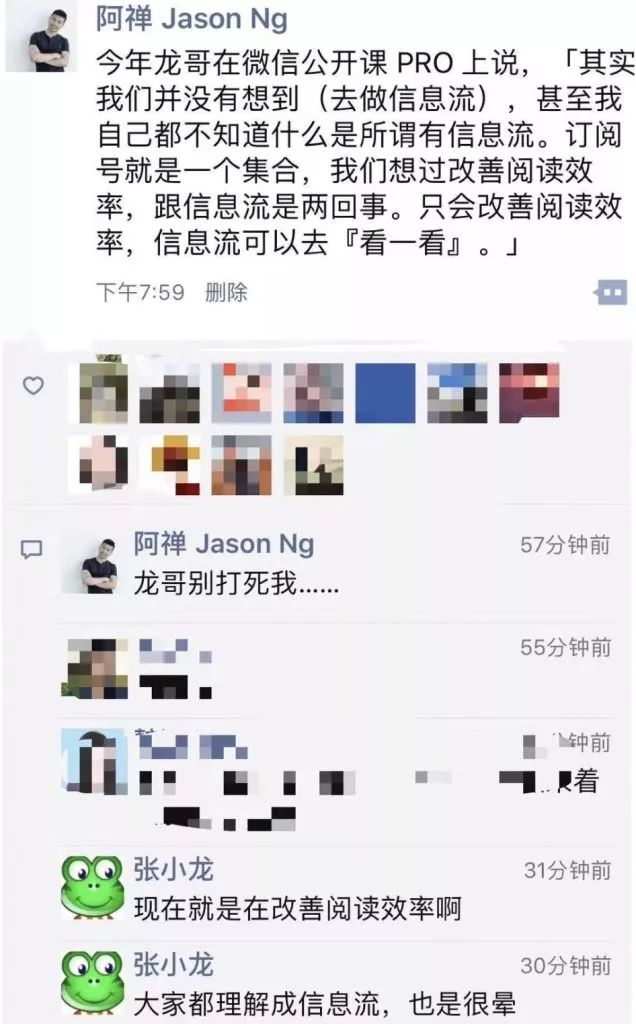Reply to 张小龙's comment 现在就是在改善阅读效率啊

298,908
